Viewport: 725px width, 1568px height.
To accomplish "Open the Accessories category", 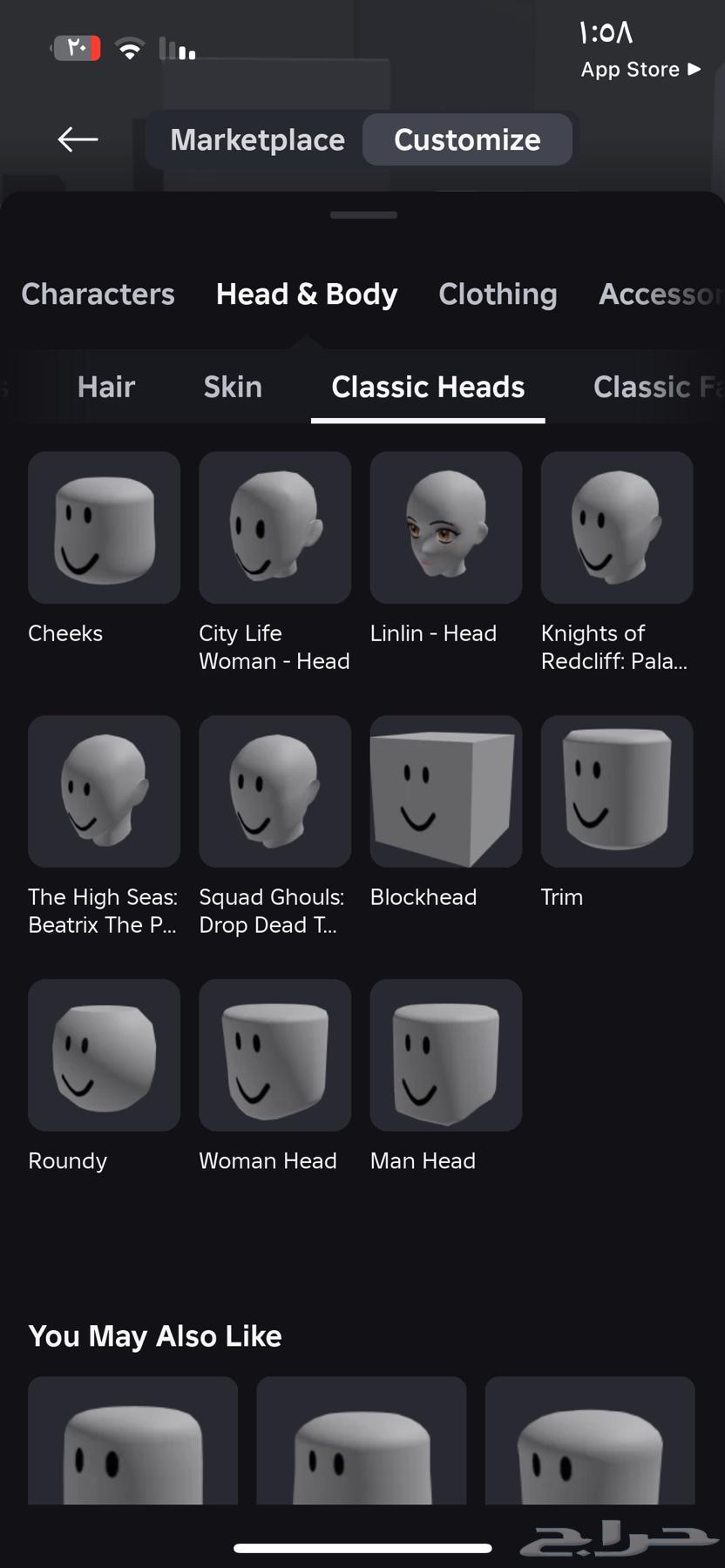I will pyautogui.click(x=660, y=294).
